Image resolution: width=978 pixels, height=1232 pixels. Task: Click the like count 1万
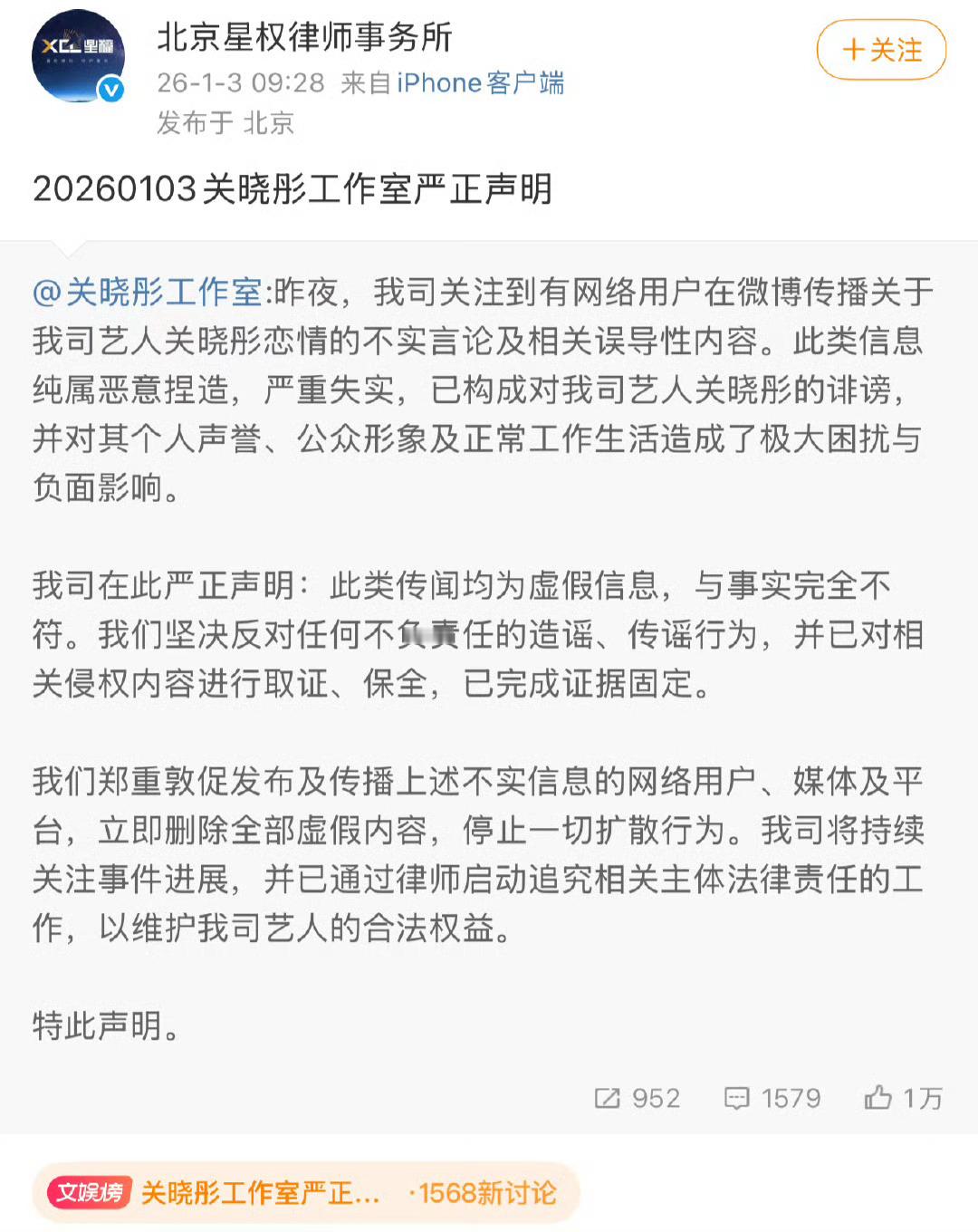point(922,1099)
